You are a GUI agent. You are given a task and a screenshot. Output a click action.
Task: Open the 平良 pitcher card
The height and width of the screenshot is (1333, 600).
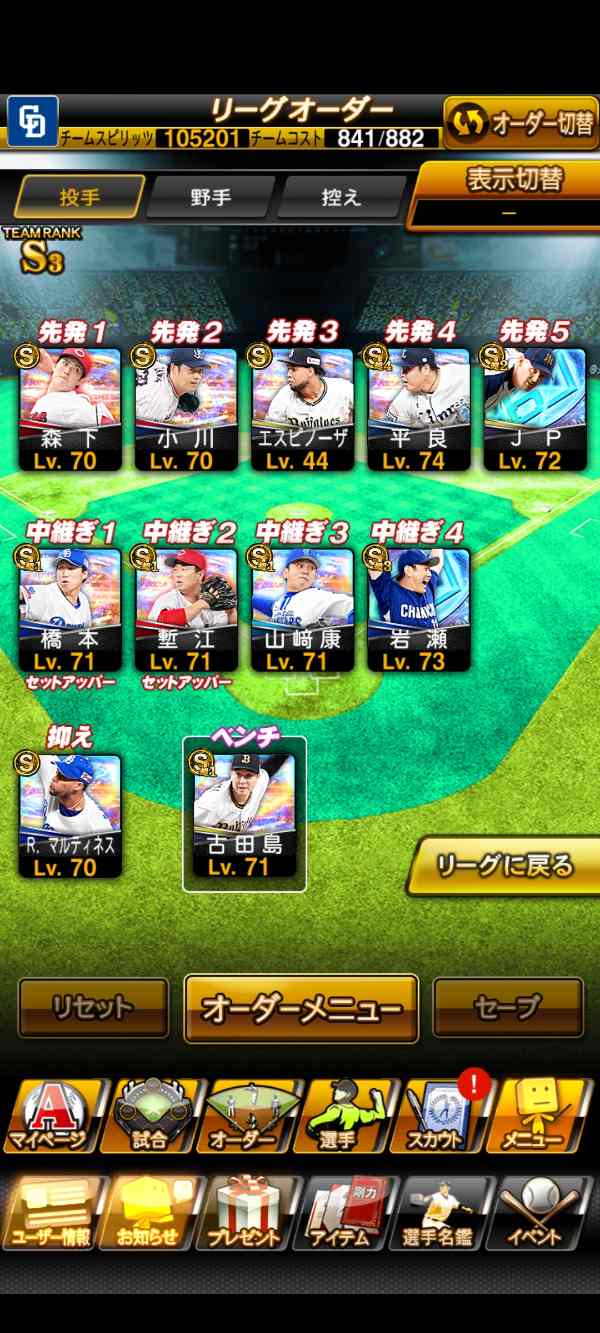[x=418, y=408]
